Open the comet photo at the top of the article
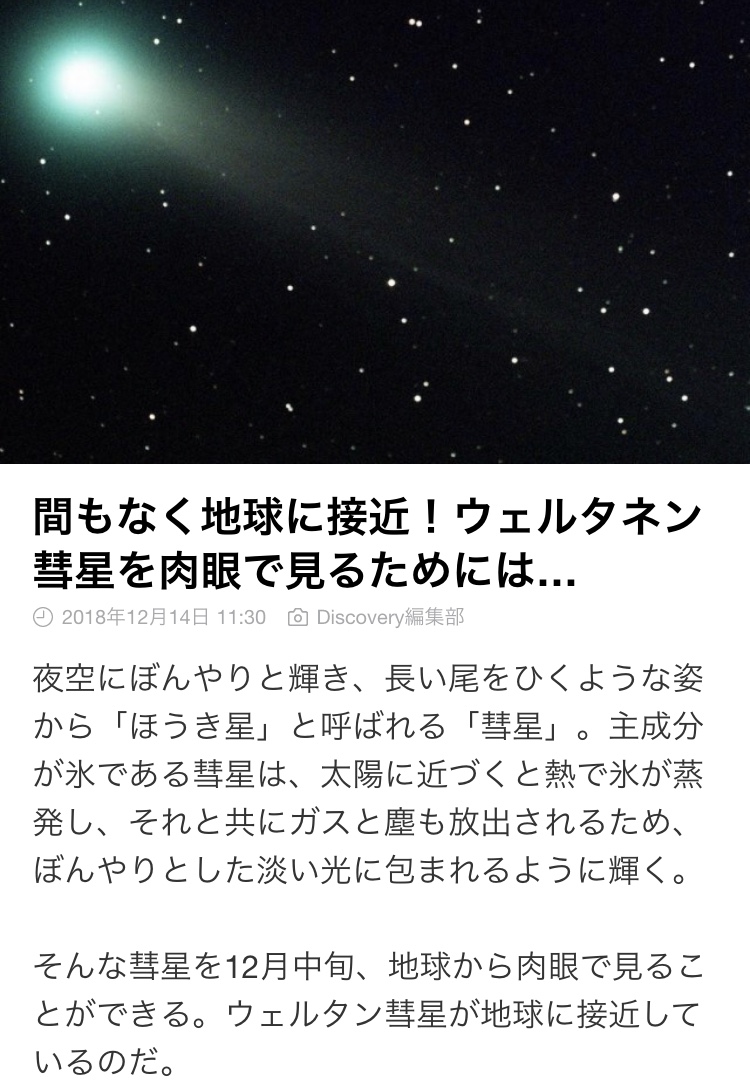 (375, 230)
